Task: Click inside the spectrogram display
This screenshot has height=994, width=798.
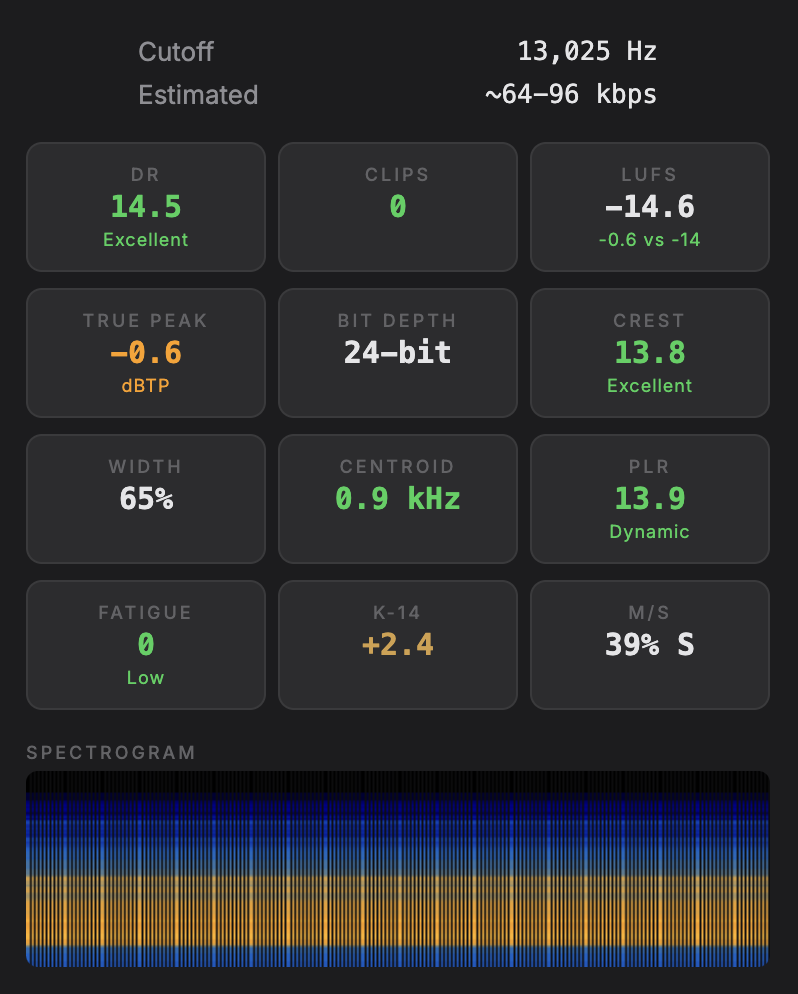Action: [x=399, y=868]
